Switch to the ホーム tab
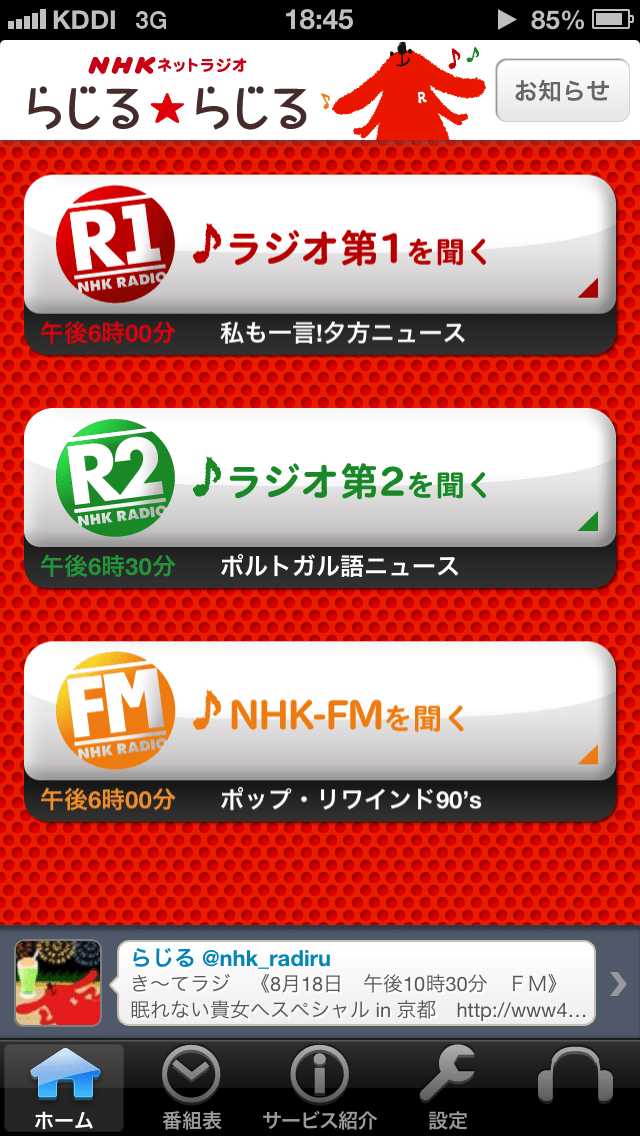Image resolution: width=640 pixels, height=1136 pixels. coord(64,1089)
